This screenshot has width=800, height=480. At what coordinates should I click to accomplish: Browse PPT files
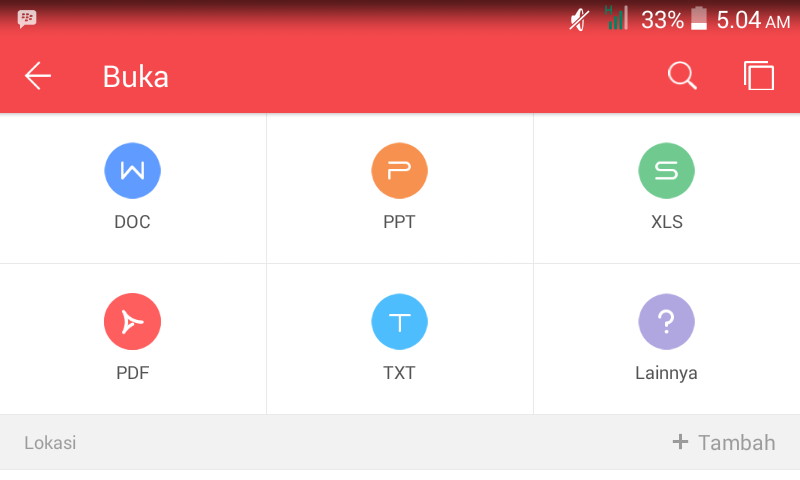pyautogui.click(x=399, y=188)
